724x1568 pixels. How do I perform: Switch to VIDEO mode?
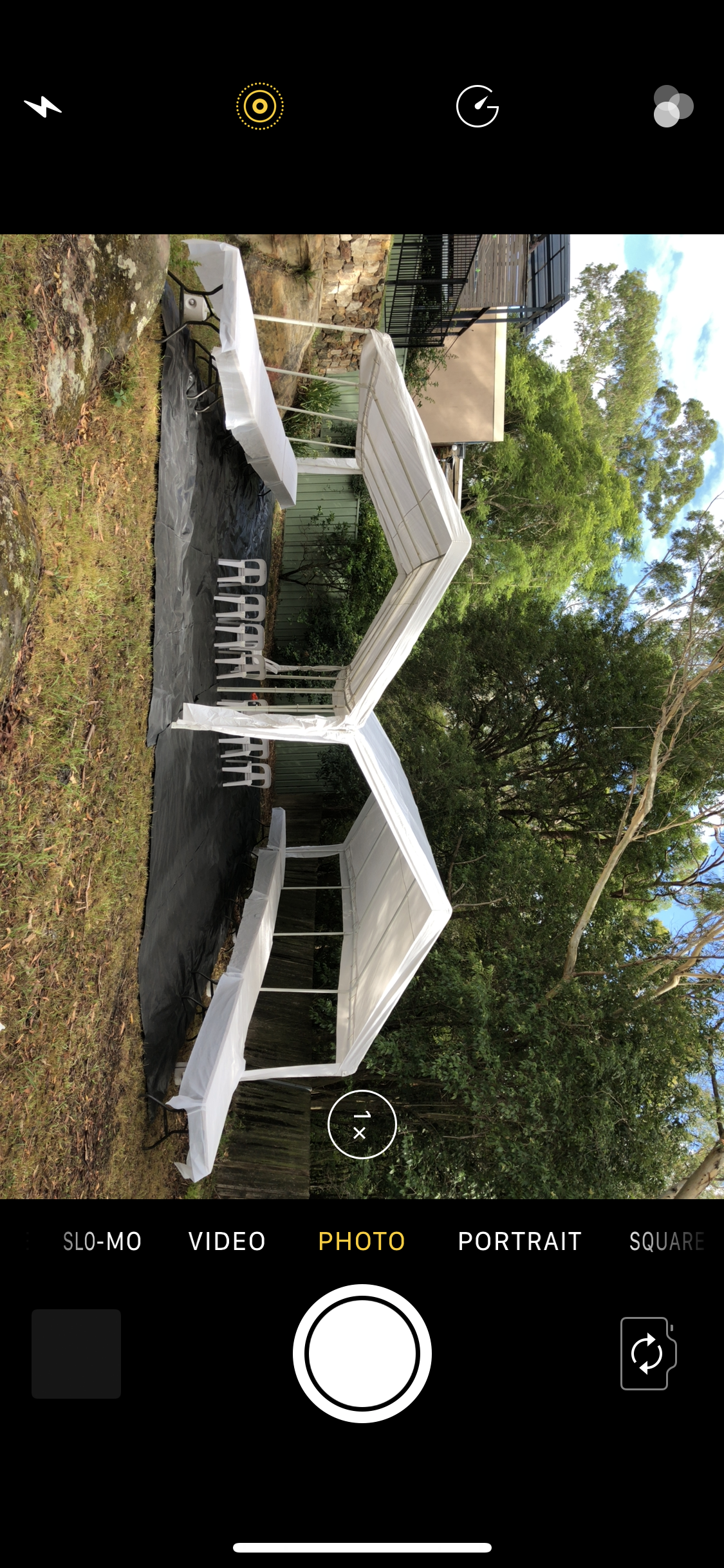click(227, 1241)
